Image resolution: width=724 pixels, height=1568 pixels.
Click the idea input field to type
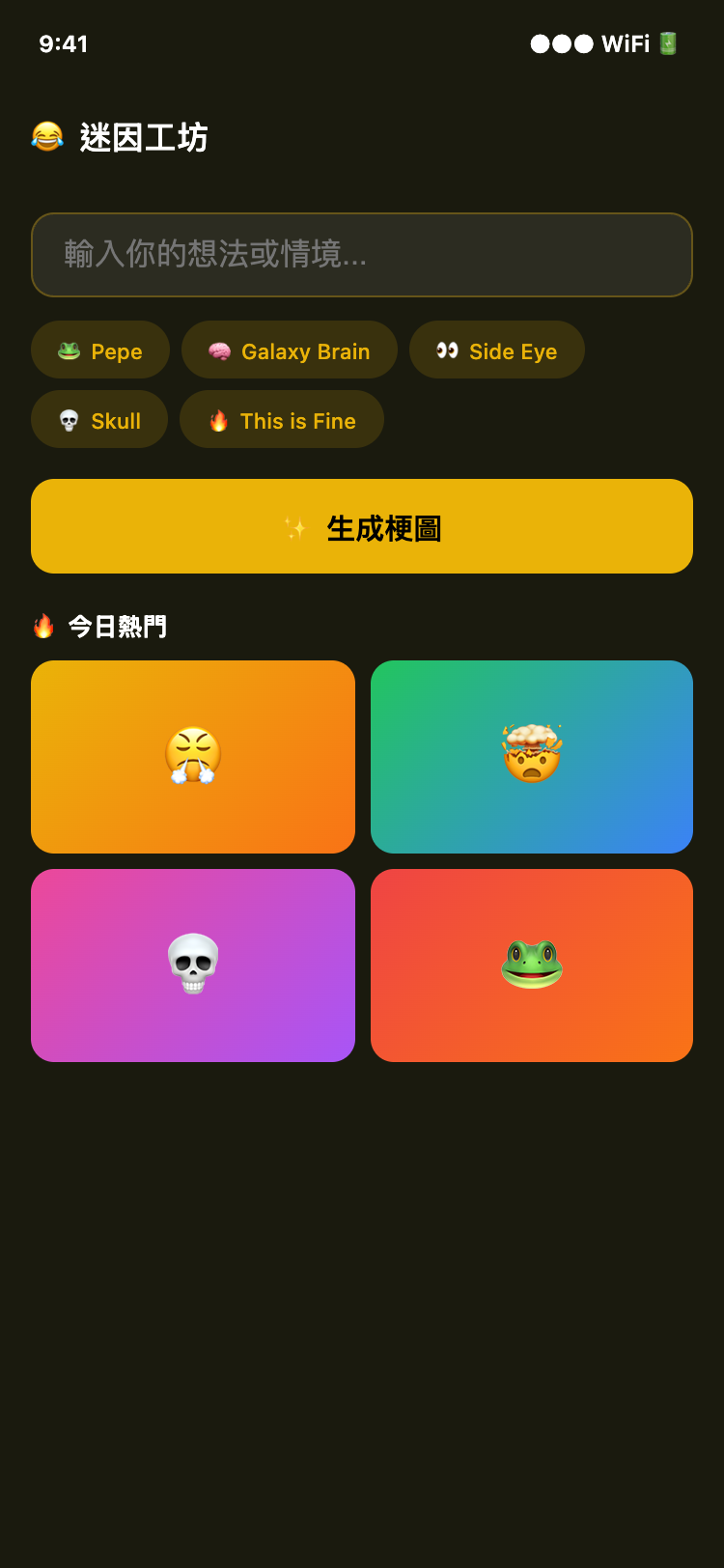362,255
